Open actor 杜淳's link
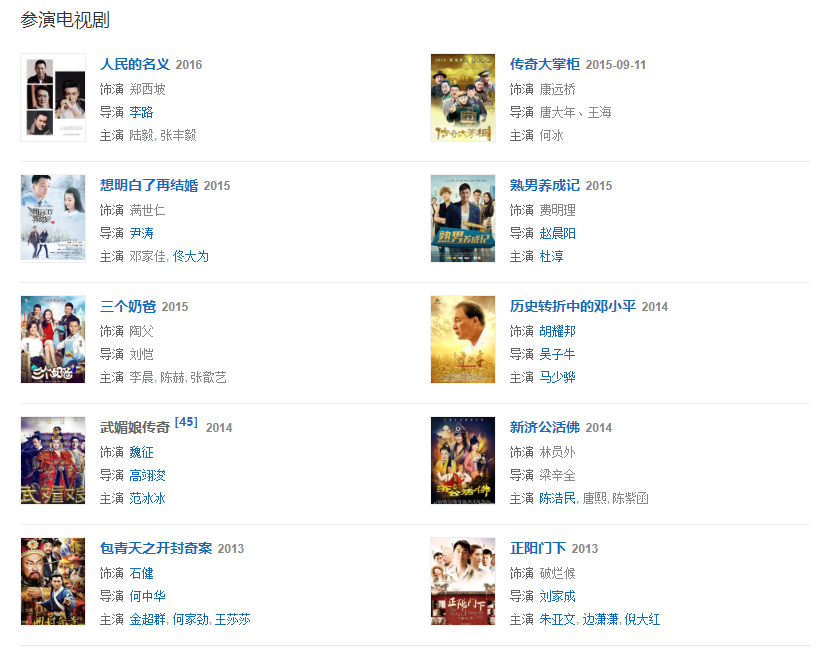This screenshot has height=648, width=824. click(551, 256)
